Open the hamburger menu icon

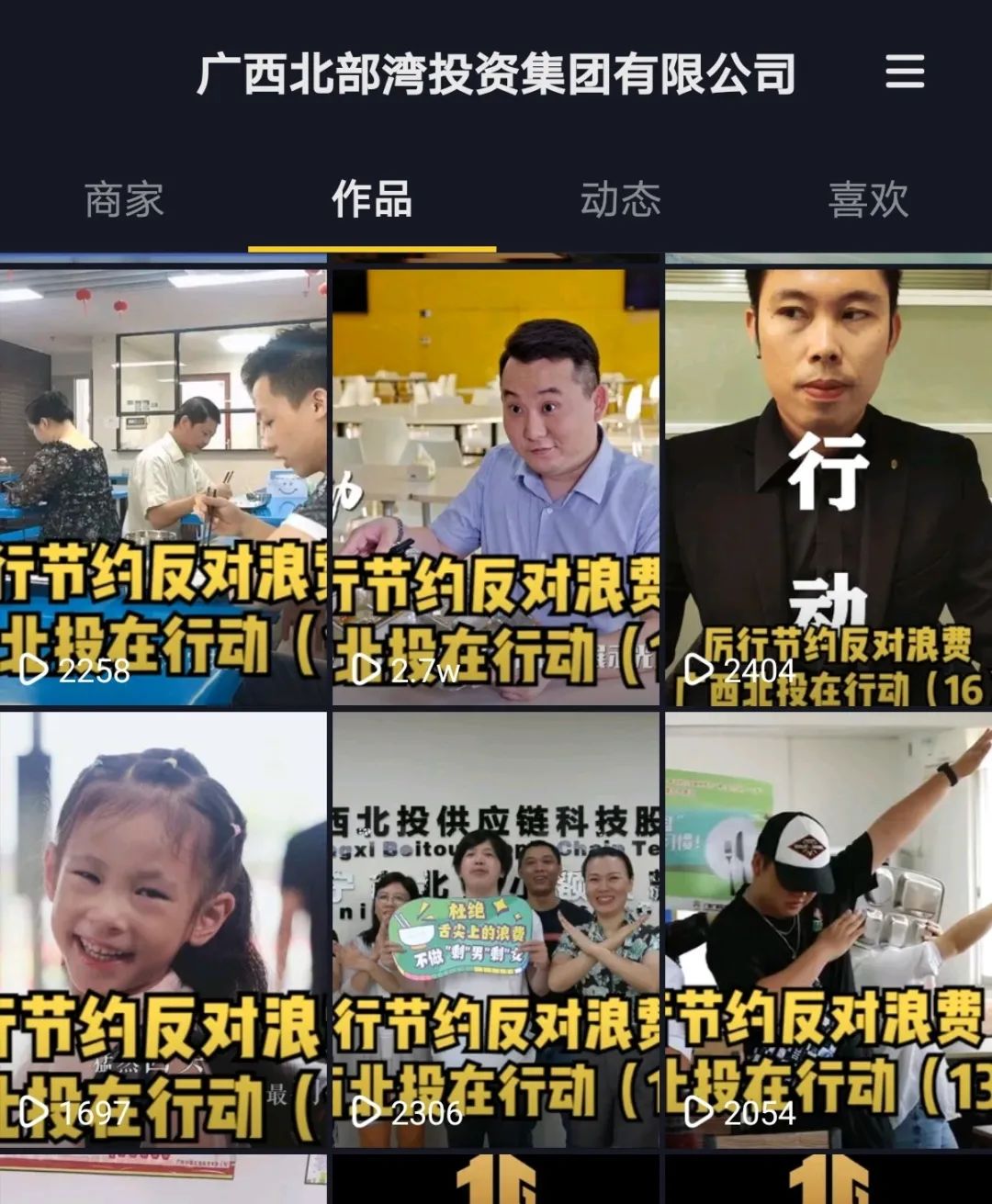(x=905, y=72)
